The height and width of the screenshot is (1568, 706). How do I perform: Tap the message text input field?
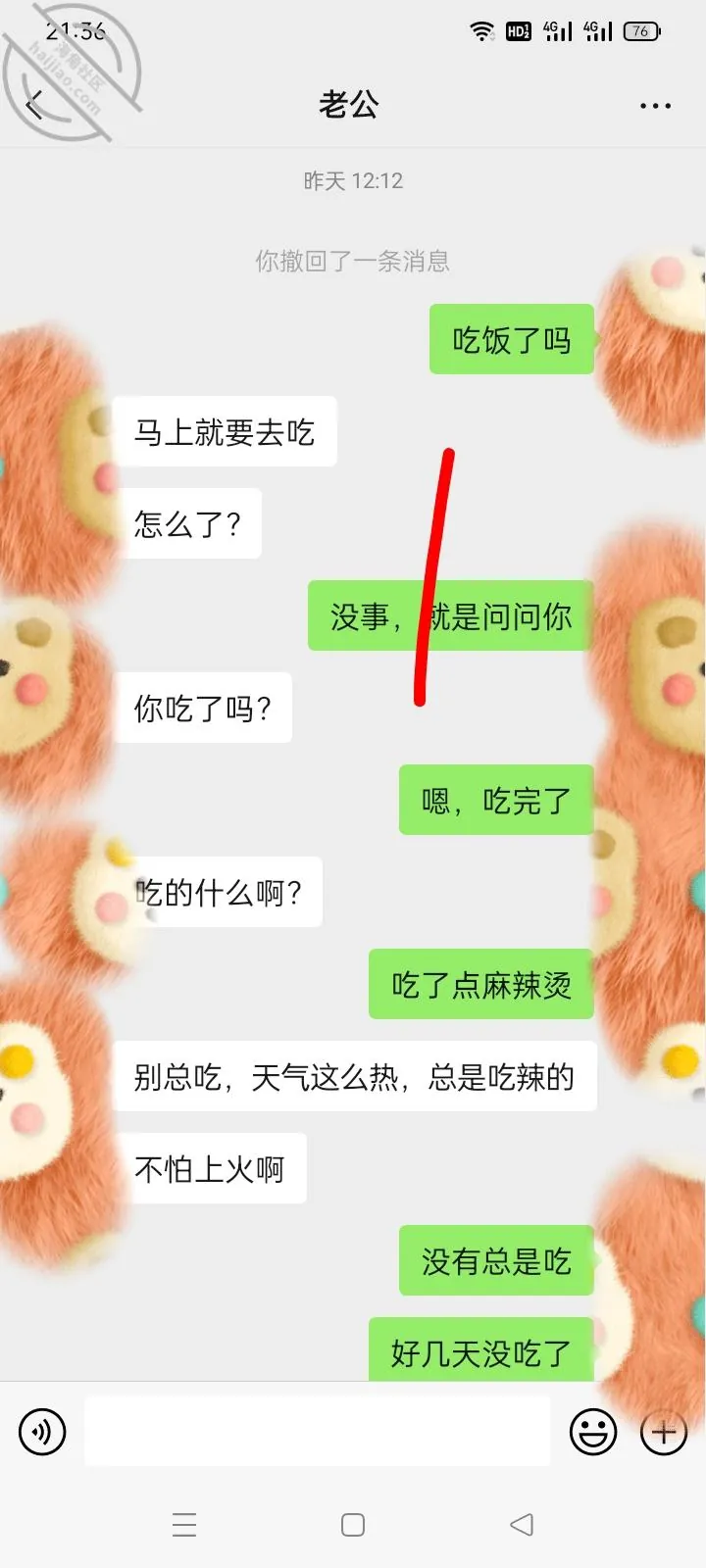pos(318,1432)
